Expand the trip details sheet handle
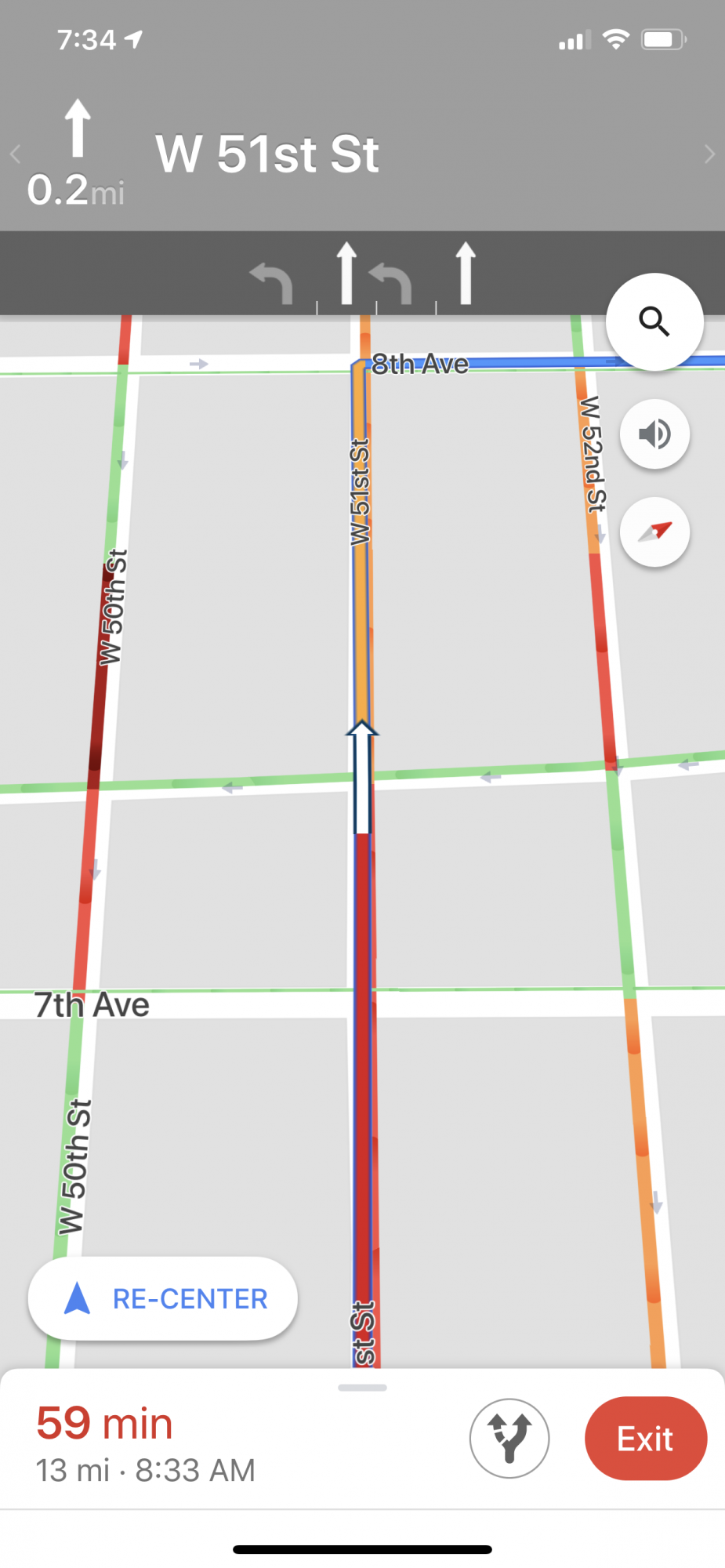This screenshot has height=1568, width=725. click(362, 1388)
